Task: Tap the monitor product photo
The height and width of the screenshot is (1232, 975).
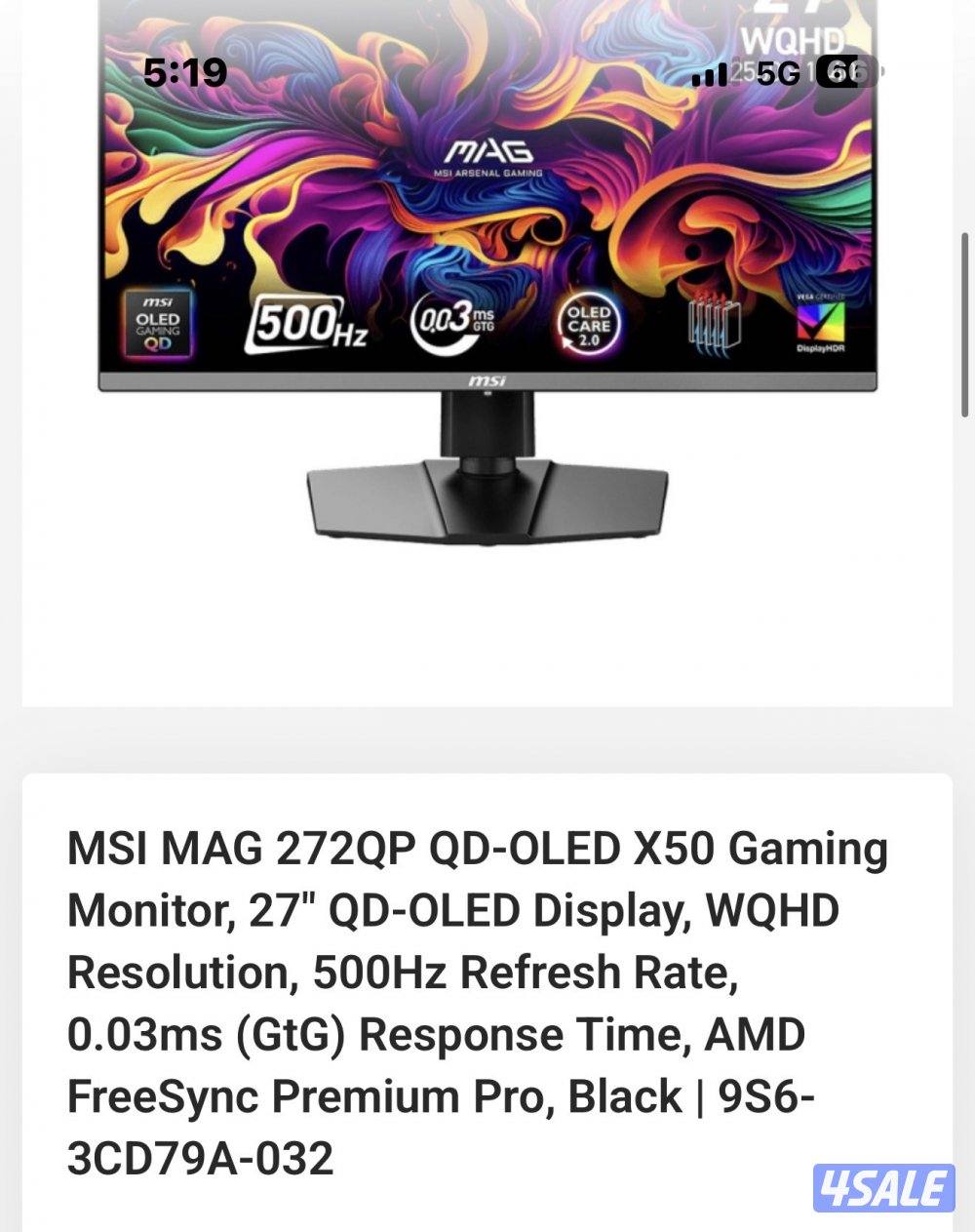Action: point(487,293)
